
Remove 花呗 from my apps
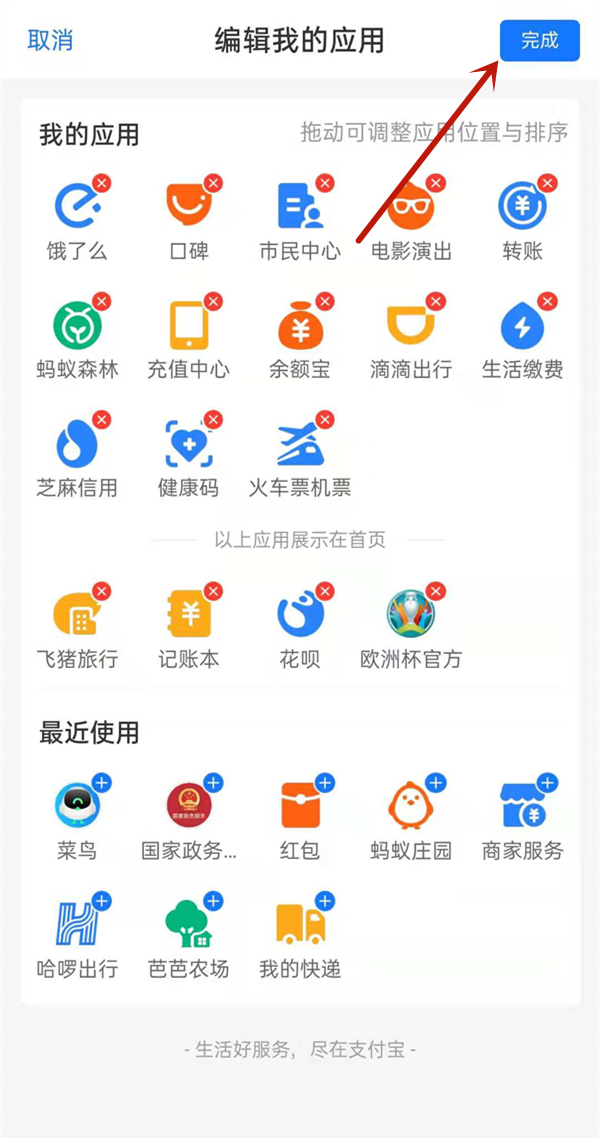325,591
